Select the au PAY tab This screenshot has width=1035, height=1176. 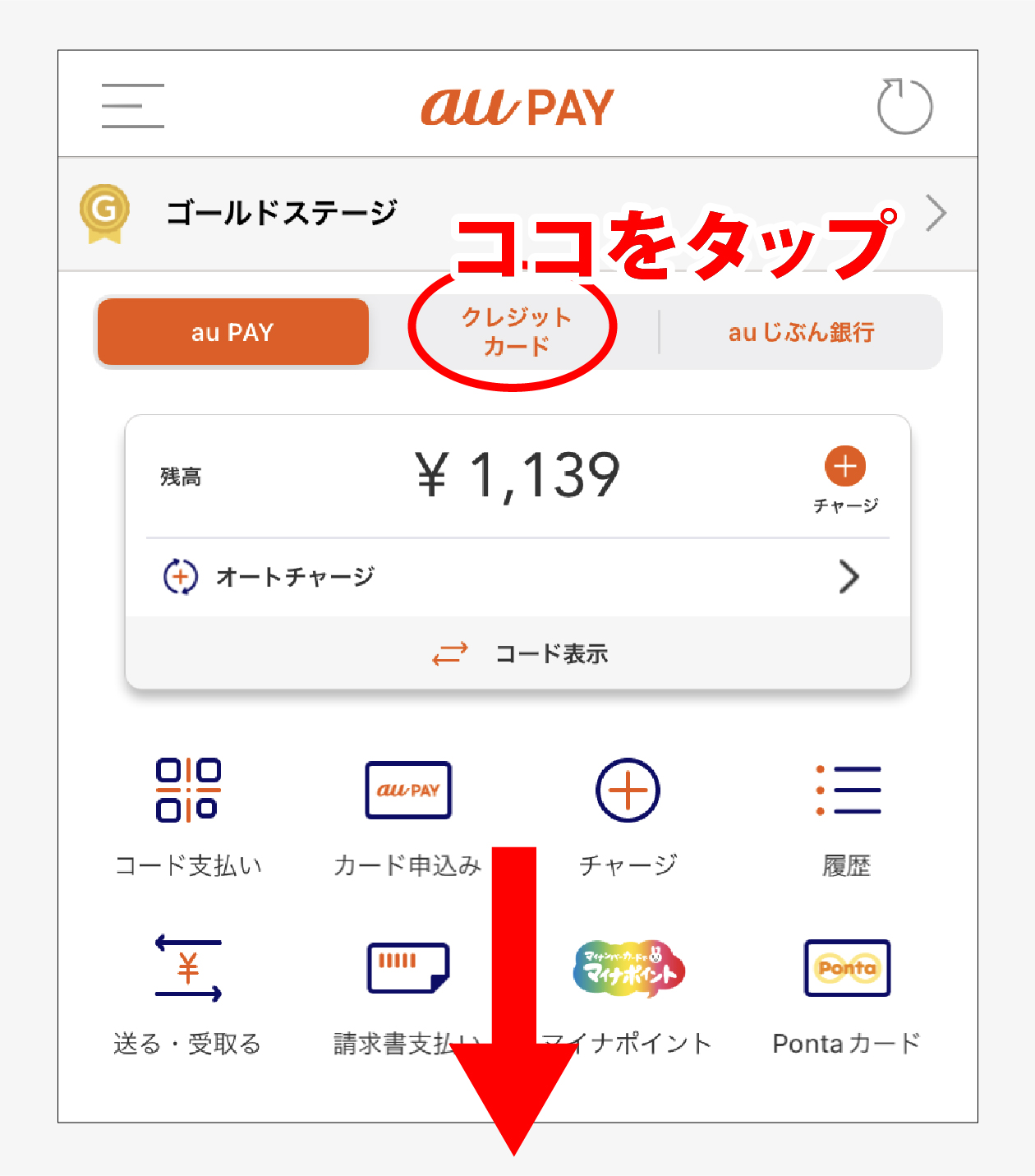[x=232, y=332]
